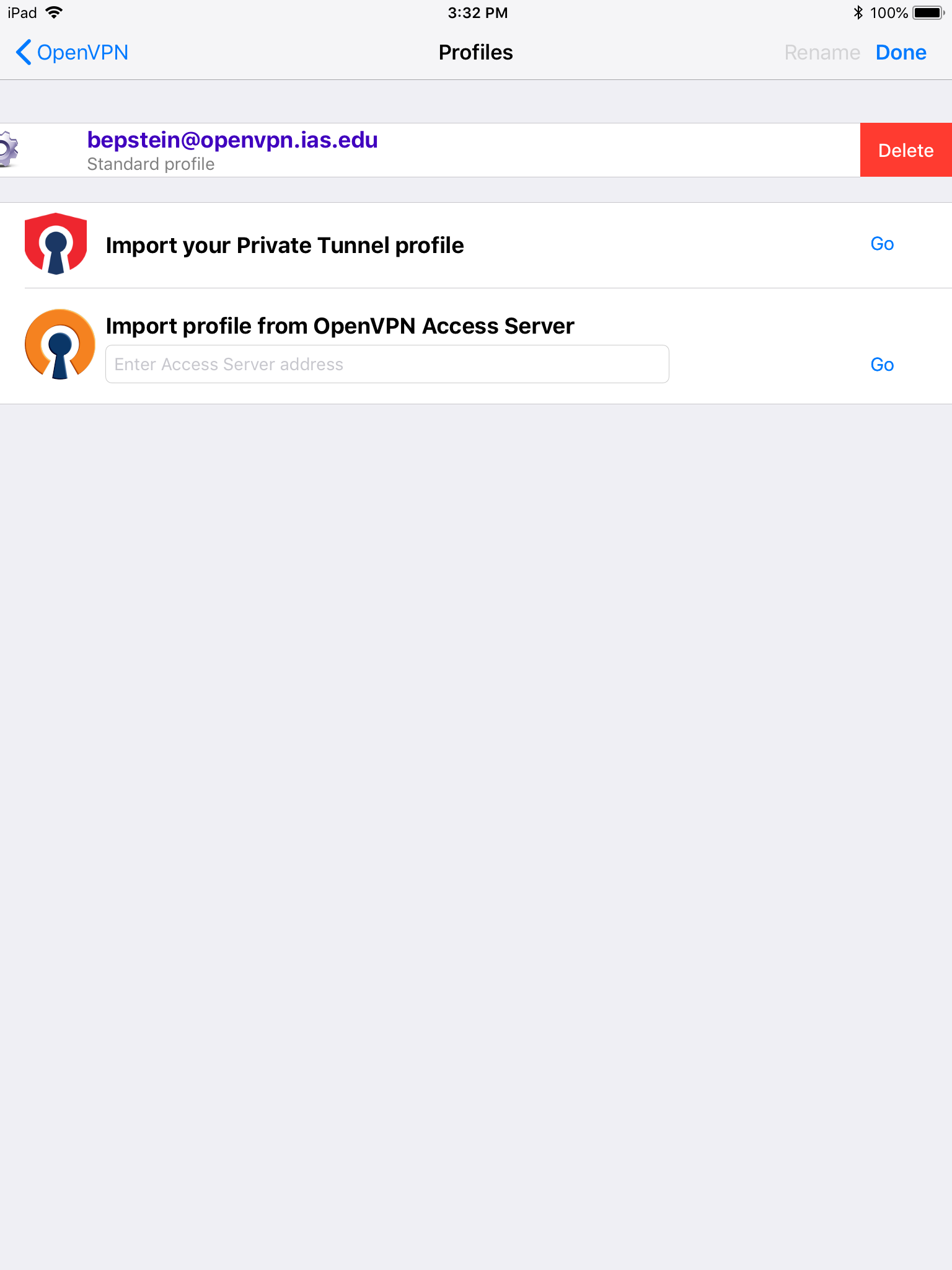Tap Done to finish editing profiles
The height and width of the screenshot is (1270, 952).
900,53
